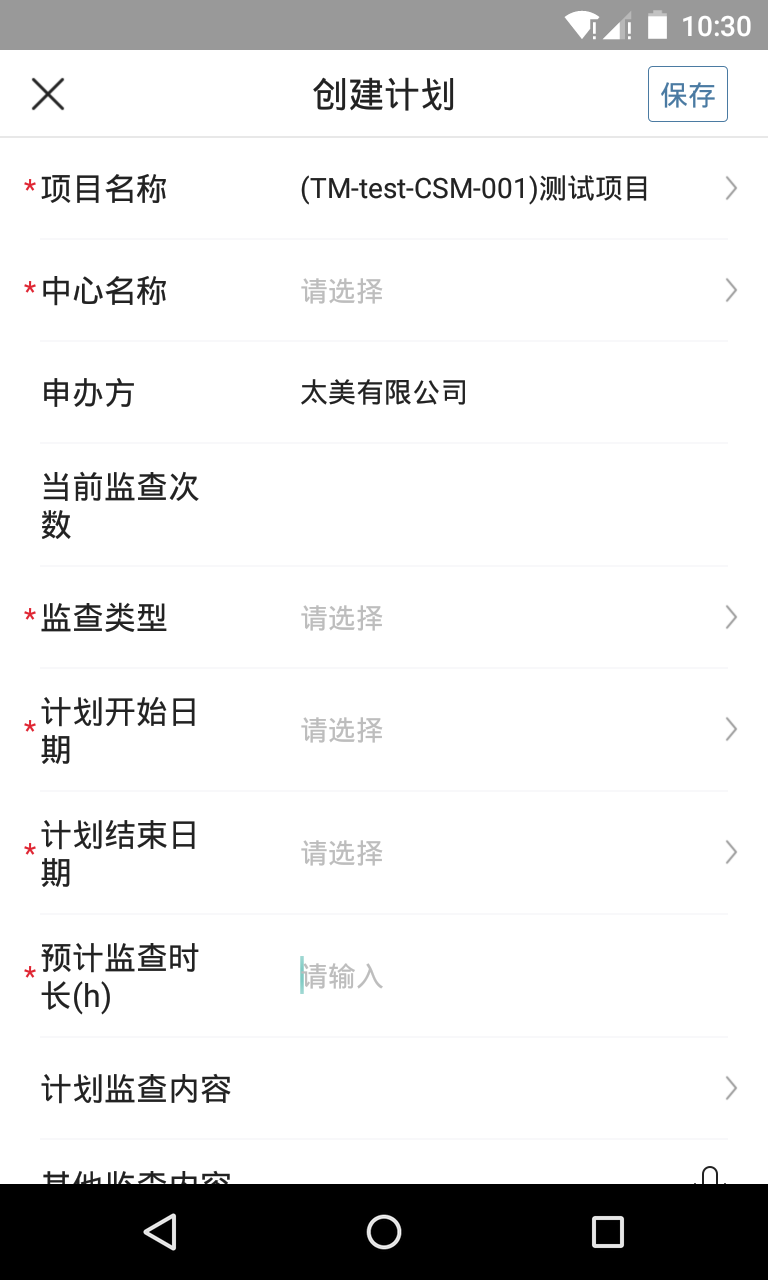Close the 创建计划 form with the X icon
768x1280 pixels.
coord(47,93)
